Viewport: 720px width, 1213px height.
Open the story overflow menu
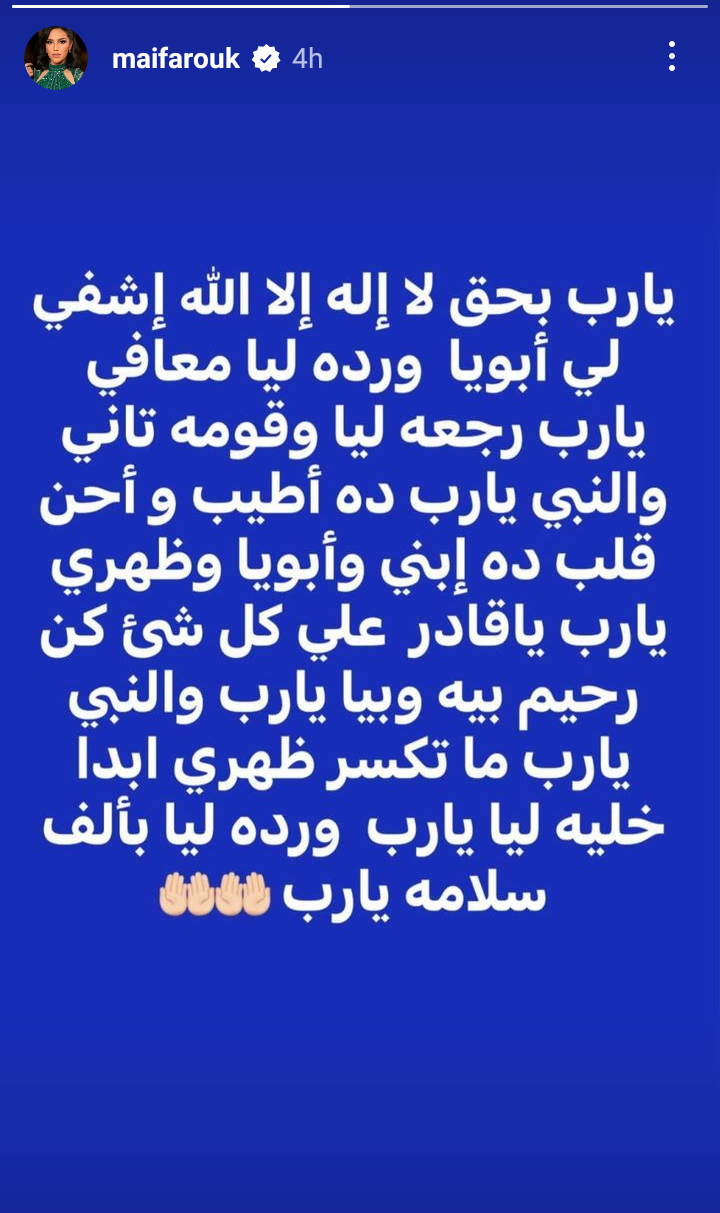672,57
